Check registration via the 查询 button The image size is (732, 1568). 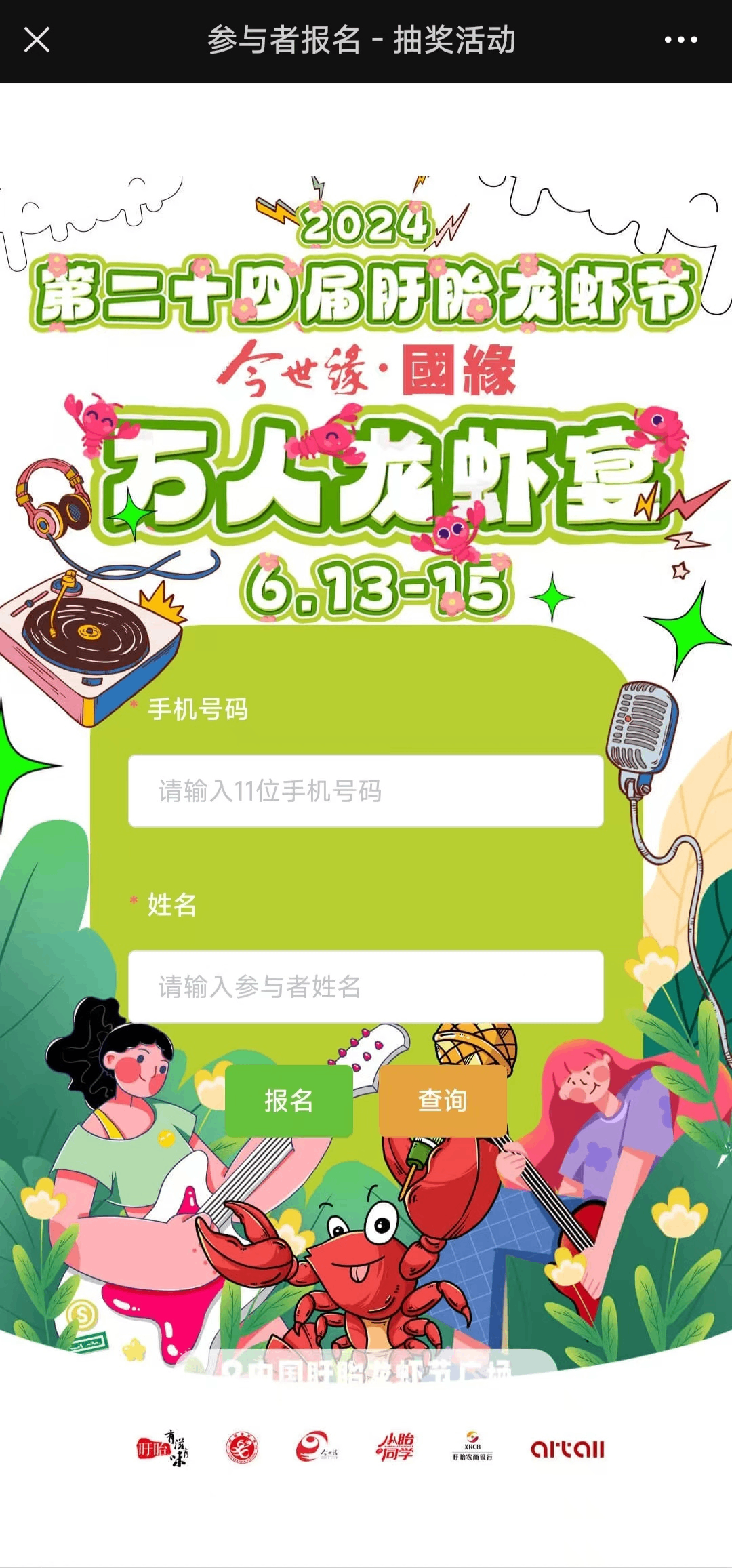click(443, 1101)
